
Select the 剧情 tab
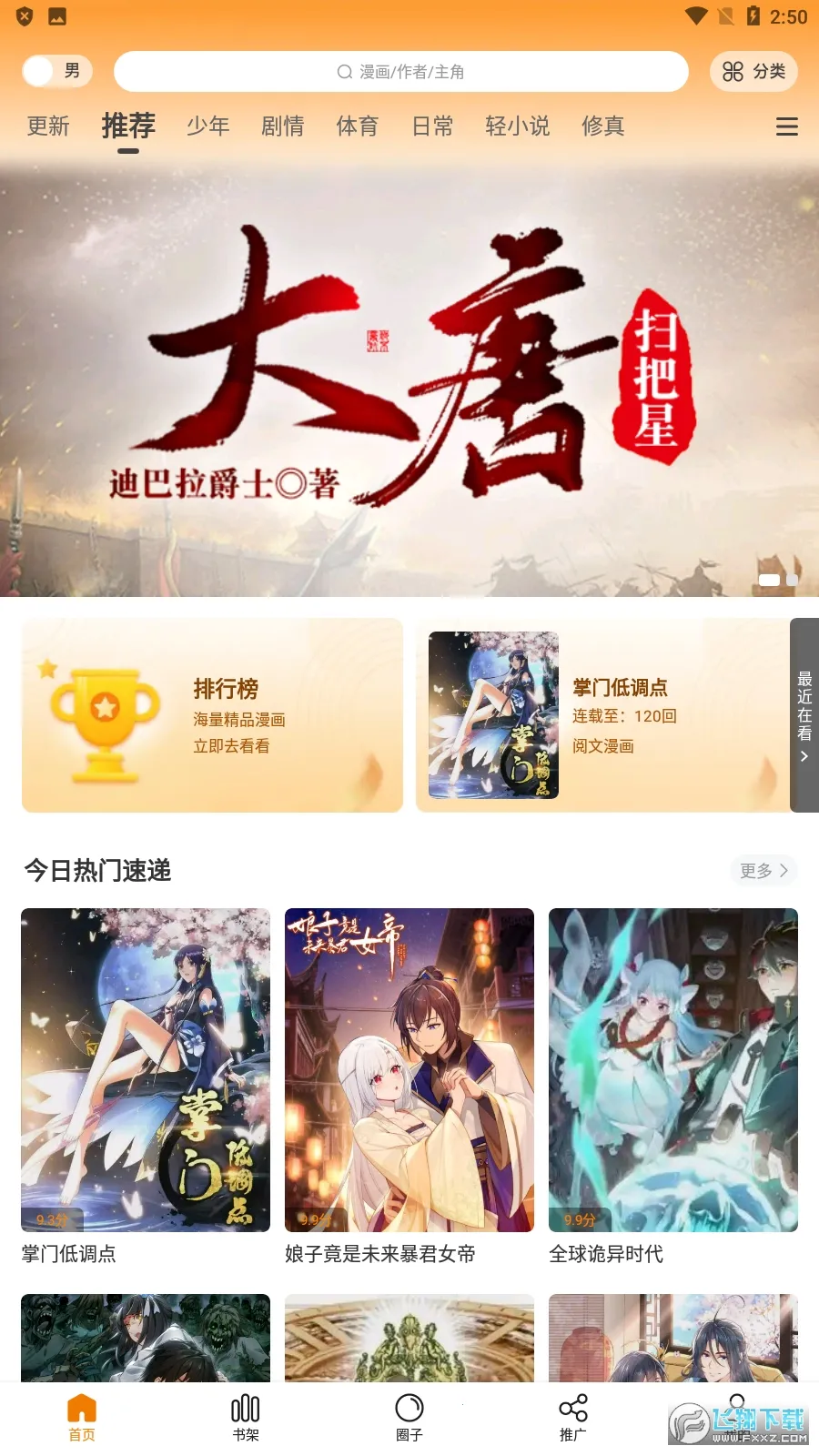click(x=282, y=126)
